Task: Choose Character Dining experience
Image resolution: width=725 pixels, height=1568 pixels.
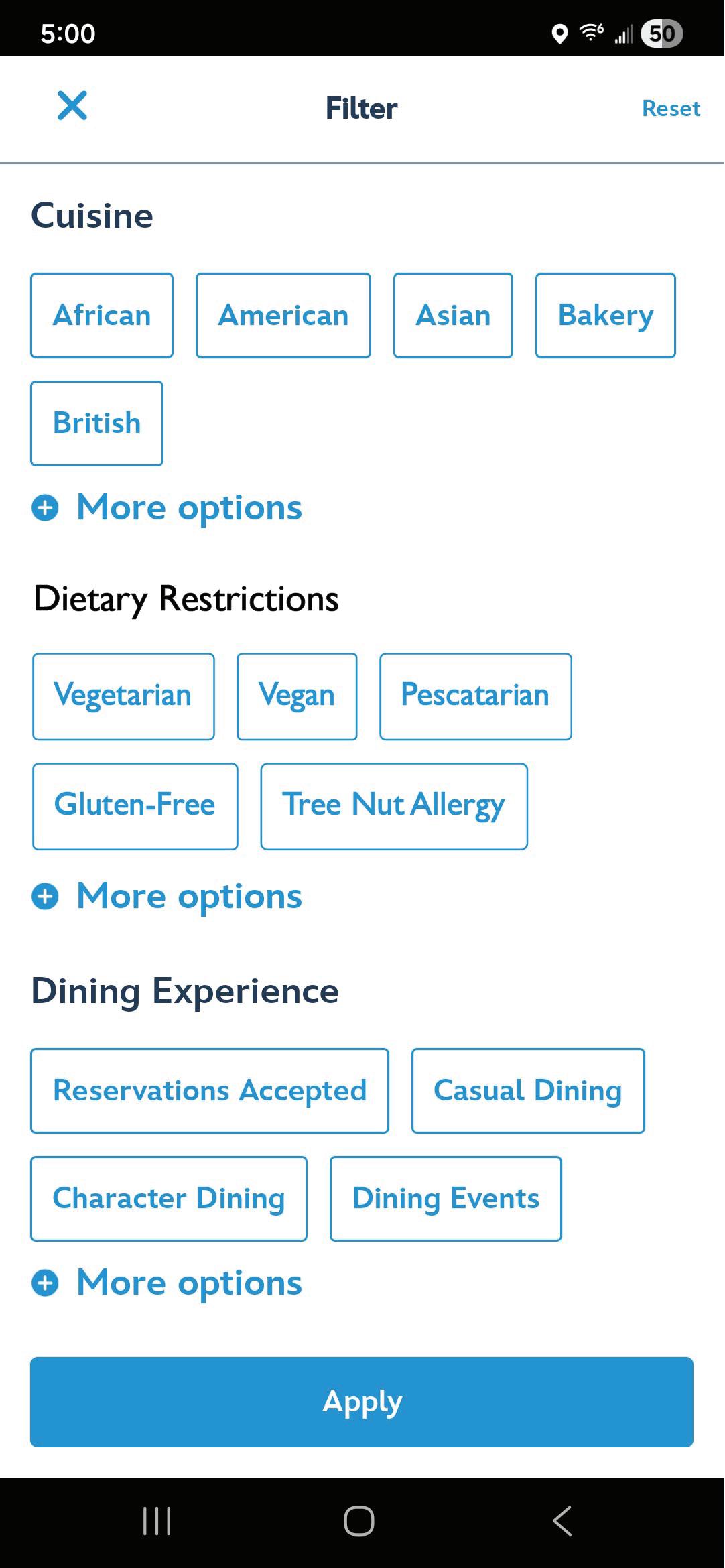Action: click(x=168, y=1199)
